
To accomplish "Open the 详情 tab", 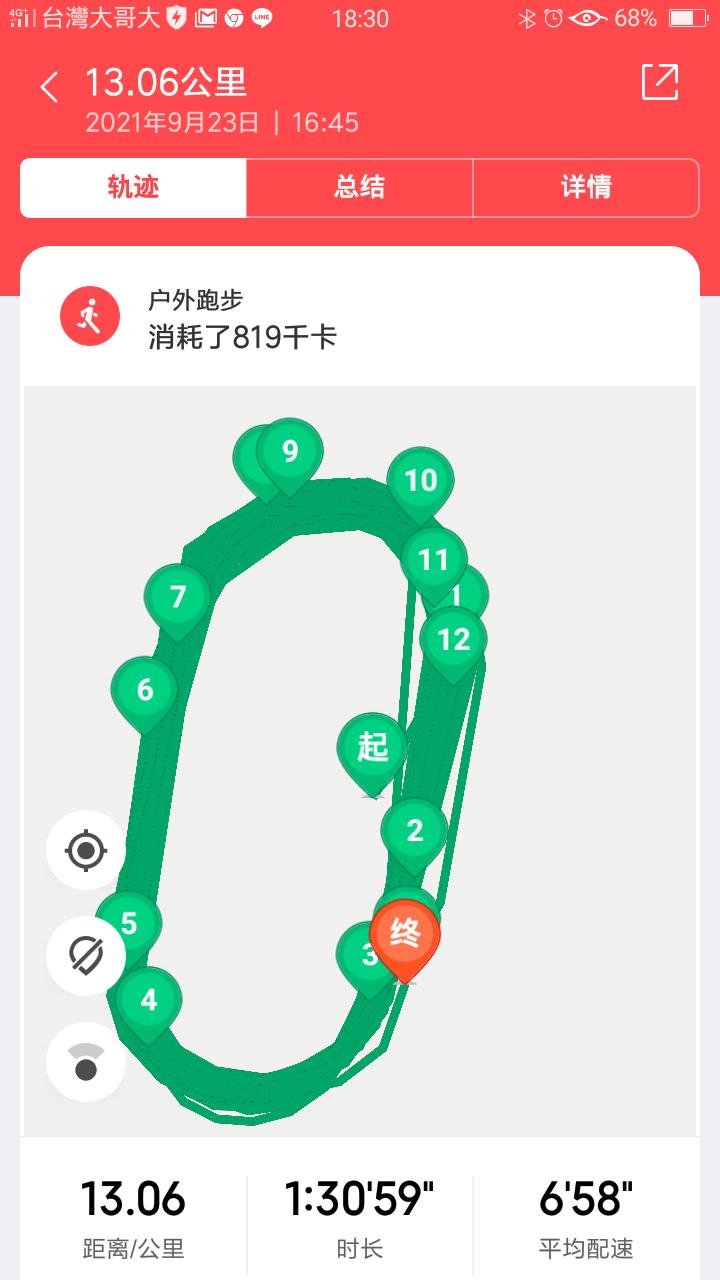I will click(586, 188).
